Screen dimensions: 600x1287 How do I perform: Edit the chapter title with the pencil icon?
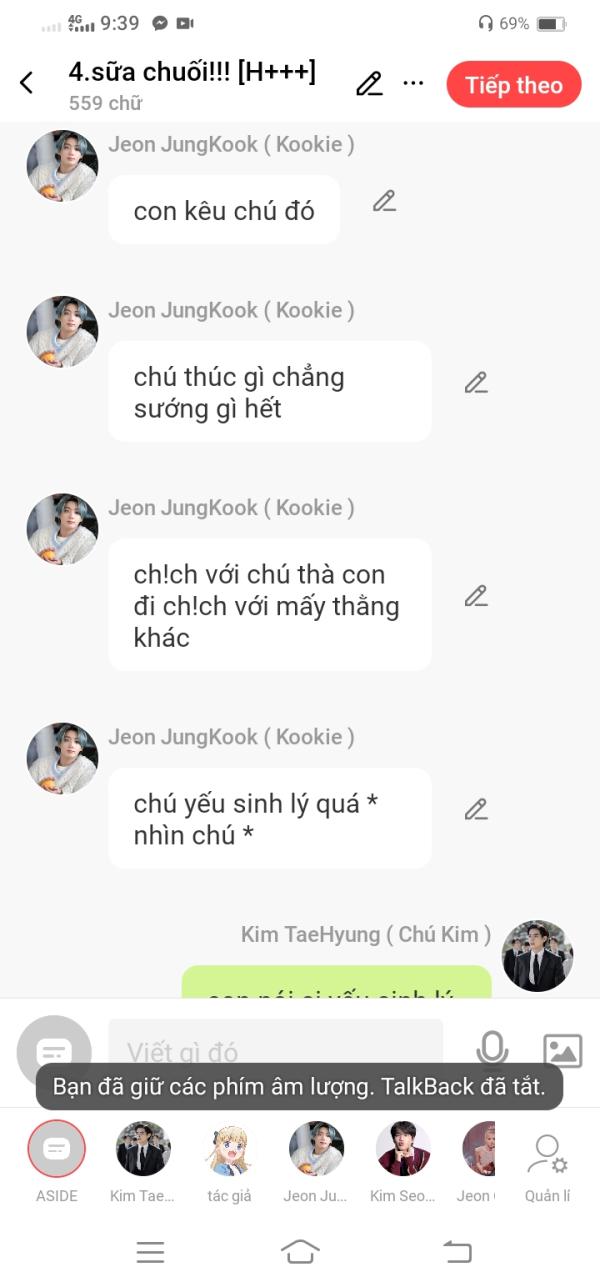pyautogui.click(x=369, y=84)
